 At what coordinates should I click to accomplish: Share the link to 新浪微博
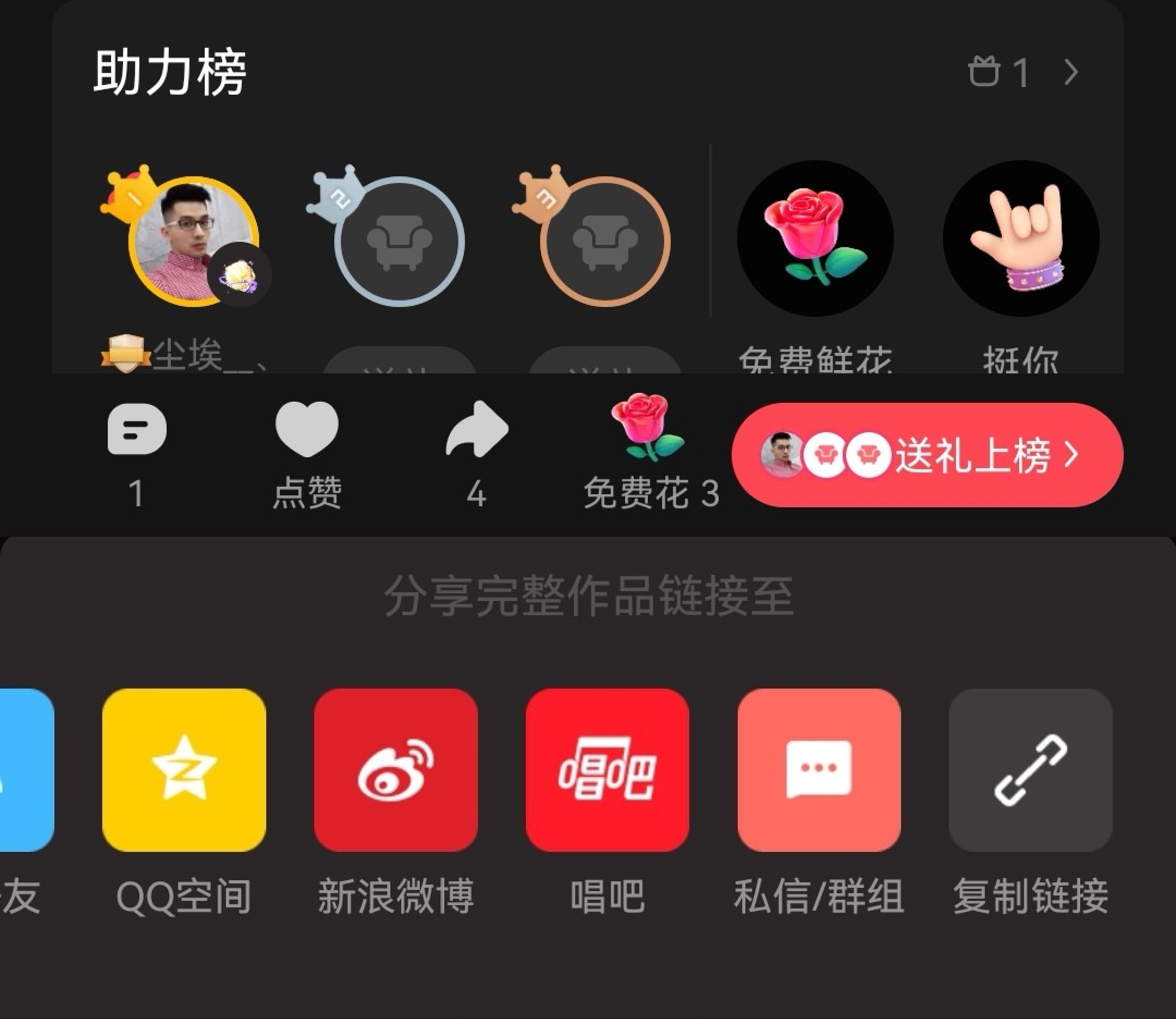(396, 770)
